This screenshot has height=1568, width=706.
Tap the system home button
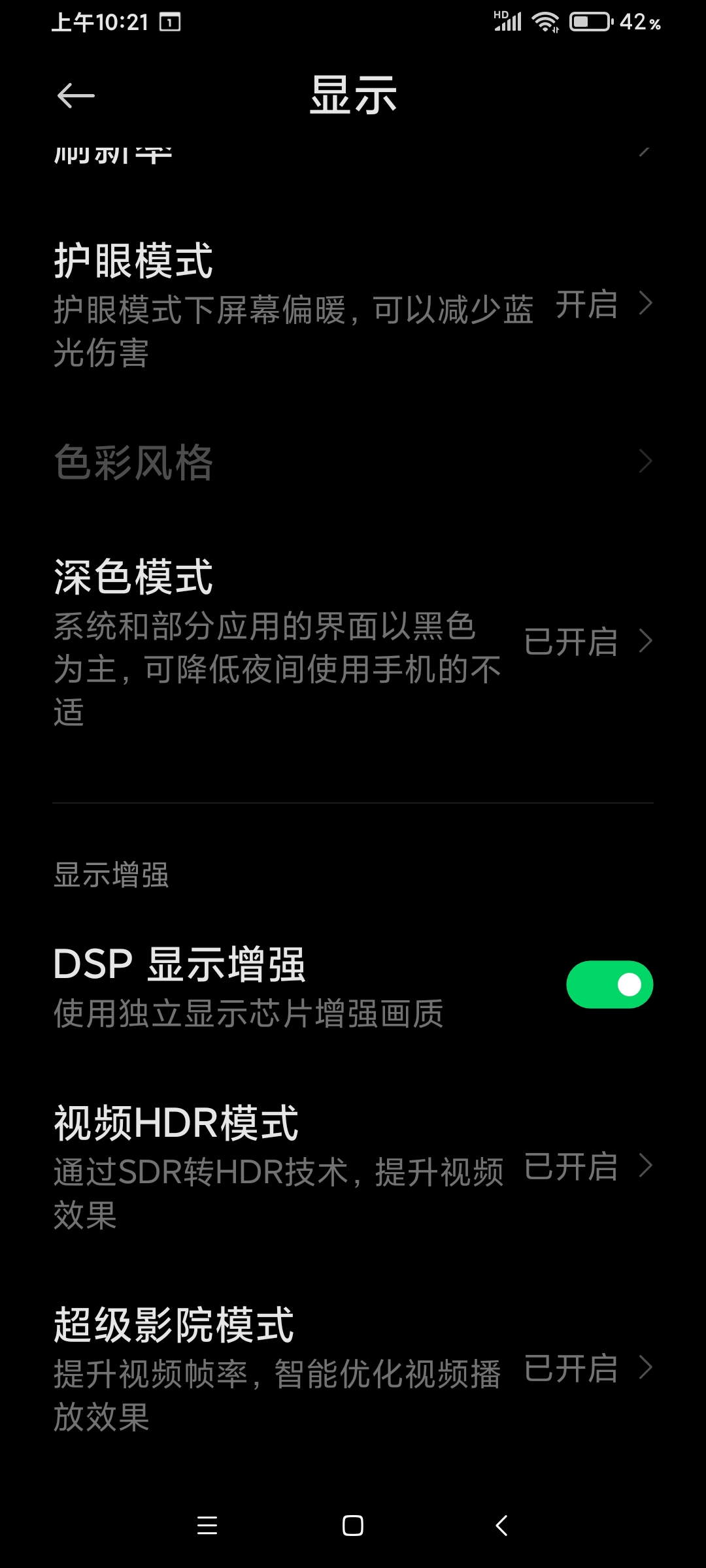point(353,1526)
